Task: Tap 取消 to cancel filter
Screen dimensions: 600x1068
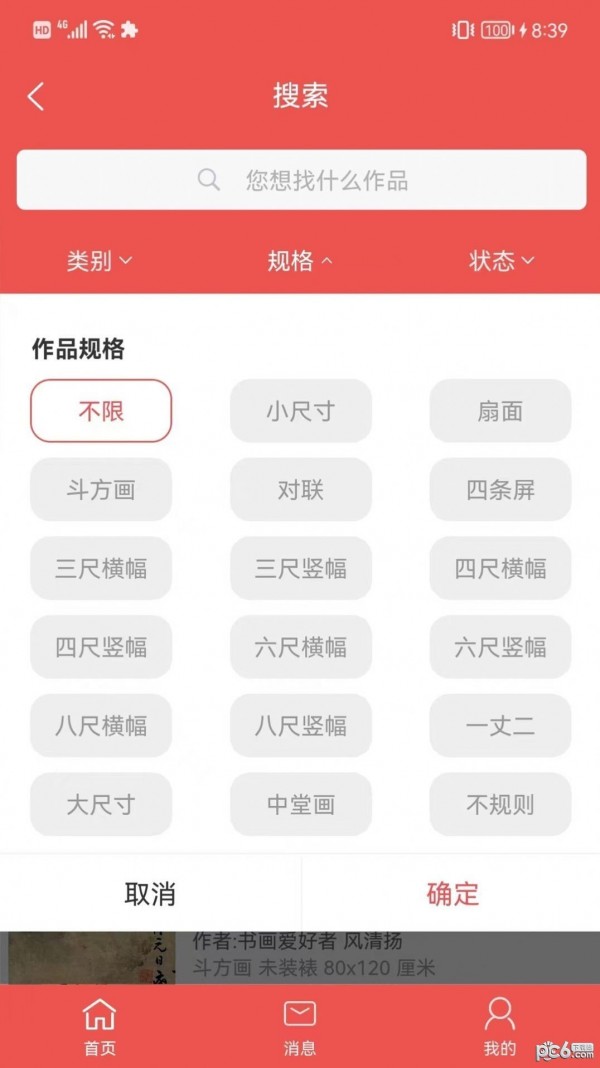Action: (150, 893)
